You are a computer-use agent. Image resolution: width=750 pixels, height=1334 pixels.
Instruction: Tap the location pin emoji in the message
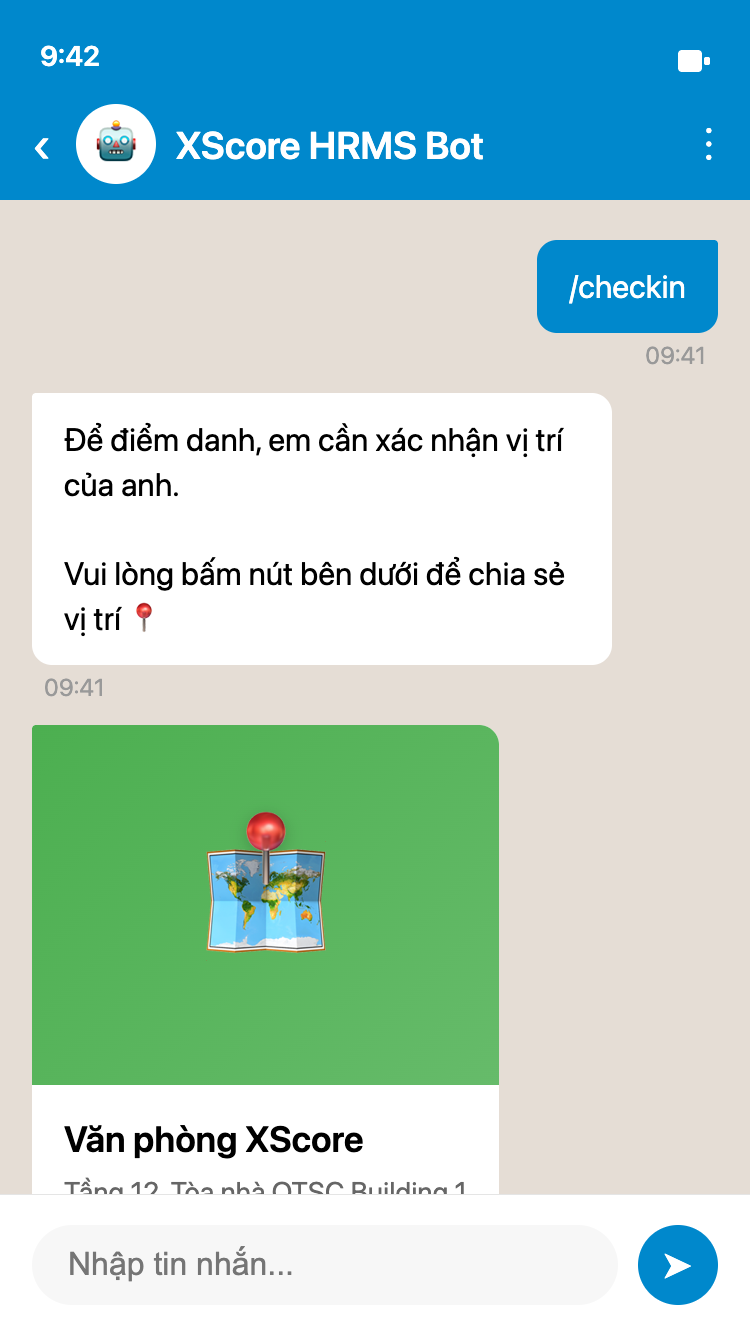144,618
